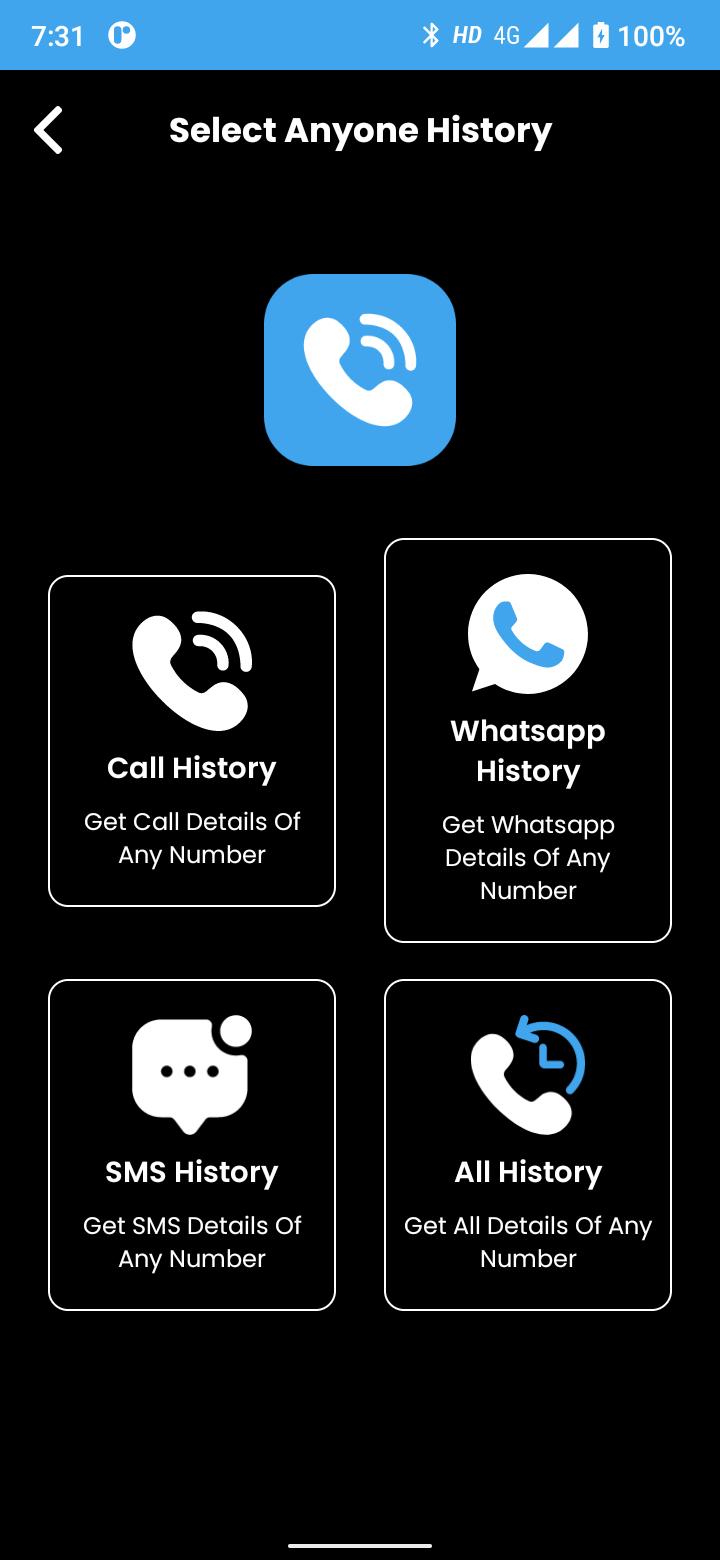
Task: Open the Call History card
Action: pos(192,741)
